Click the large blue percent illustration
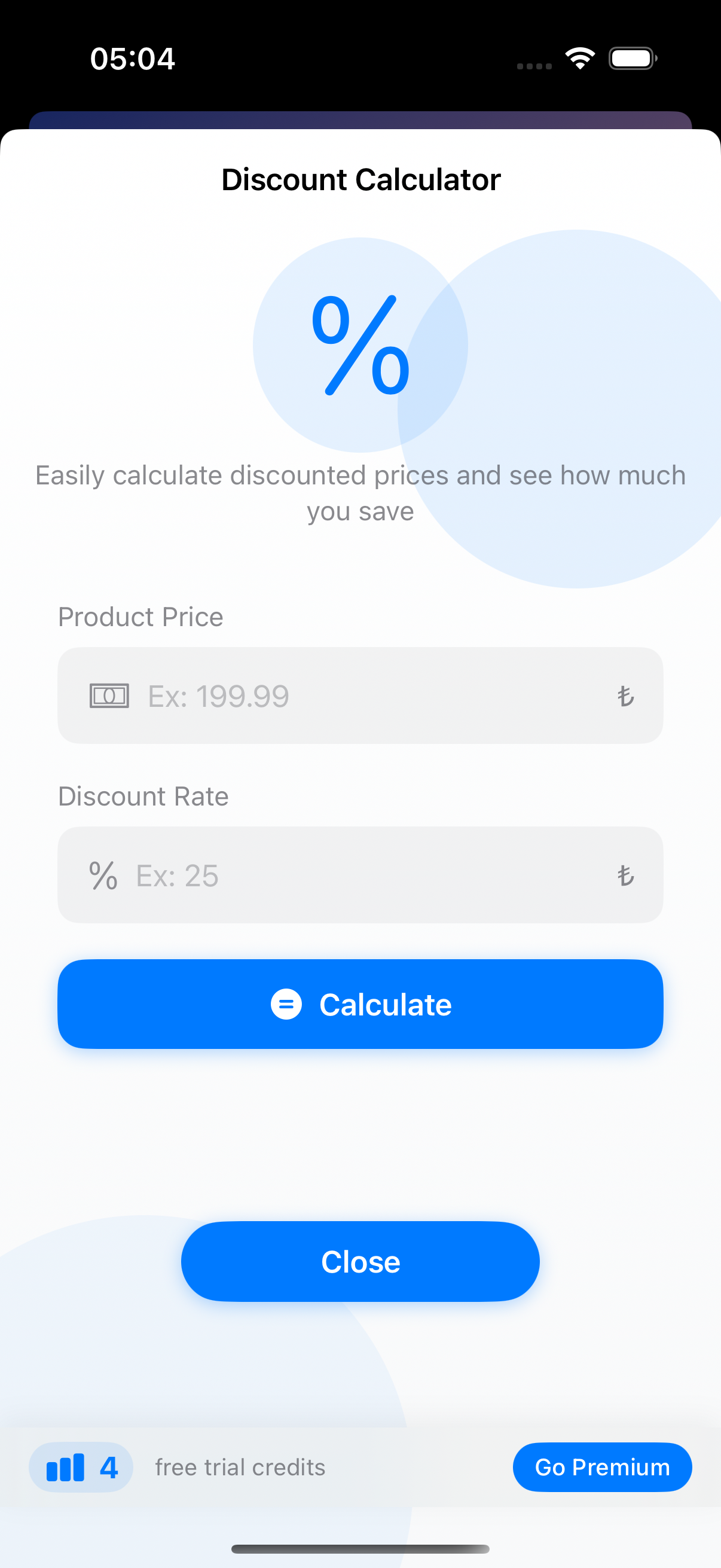 pos(361,344)
